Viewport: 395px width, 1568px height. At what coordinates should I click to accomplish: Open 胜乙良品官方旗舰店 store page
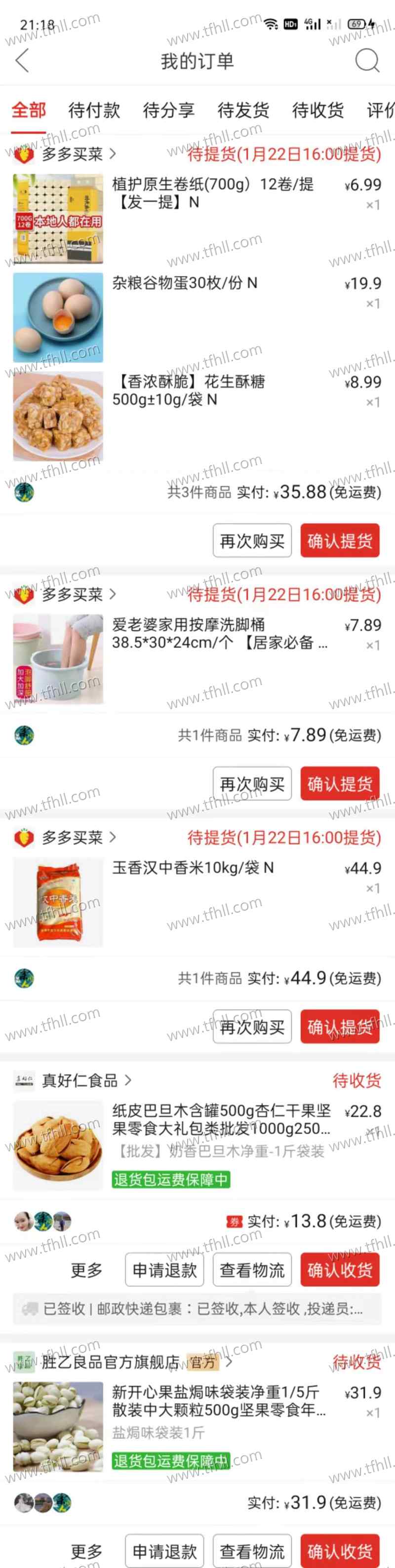tap(110, 1362)
